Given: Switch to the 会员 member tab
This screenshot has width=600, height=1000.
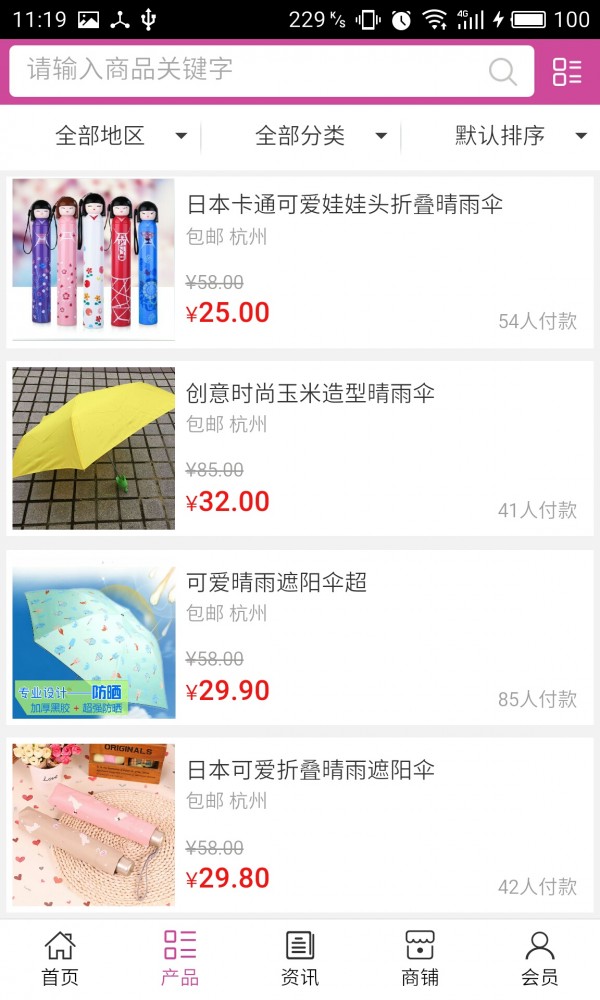Looking at the screenshot, I should 540,958.
